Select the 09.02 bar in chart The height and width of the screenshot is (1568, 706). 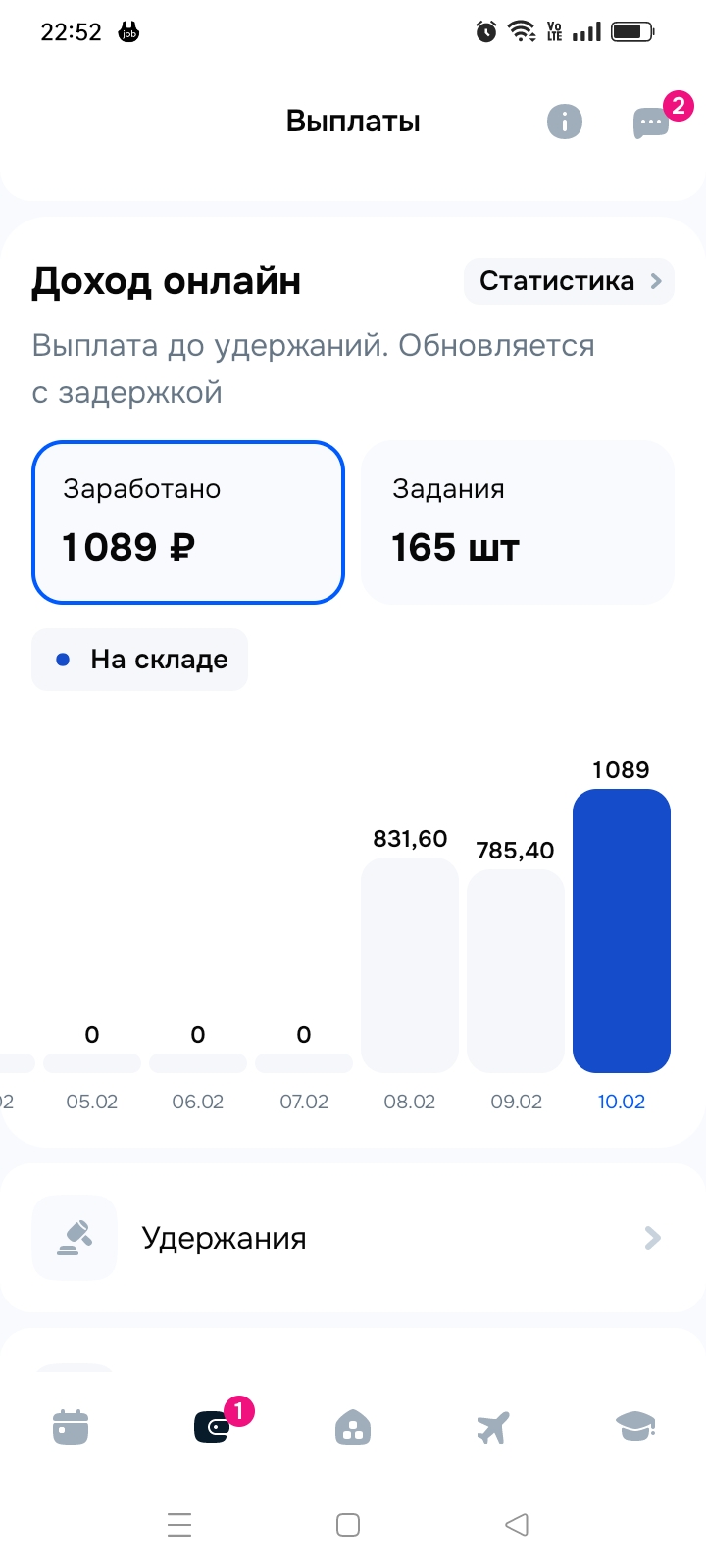[516, 971]
